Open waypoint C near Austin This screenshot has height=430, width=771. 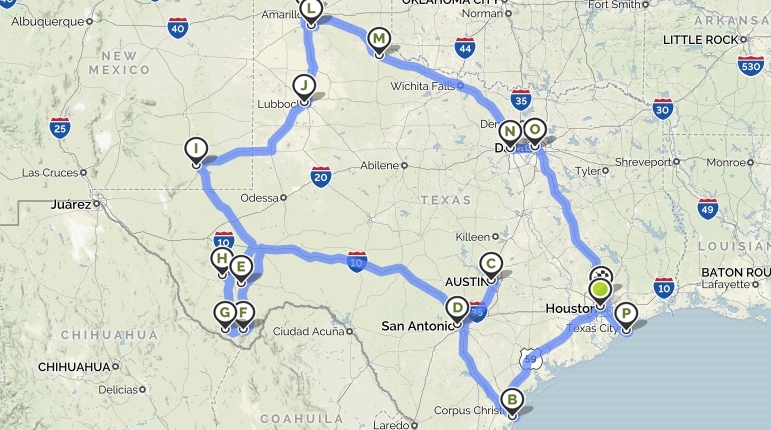tap(491, 264)
